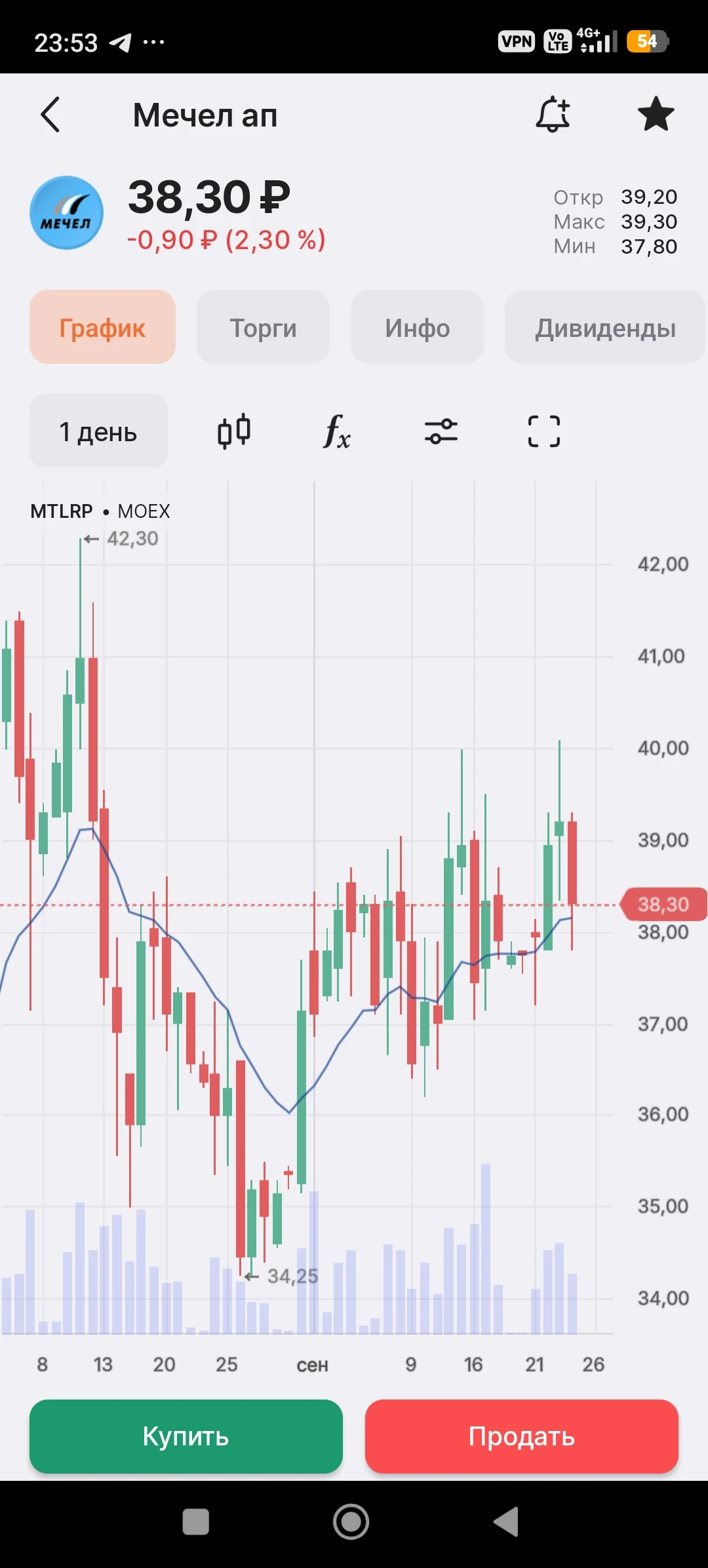Add a price alert with the bell icon
708x1568 pixels.
pos(553,114)
